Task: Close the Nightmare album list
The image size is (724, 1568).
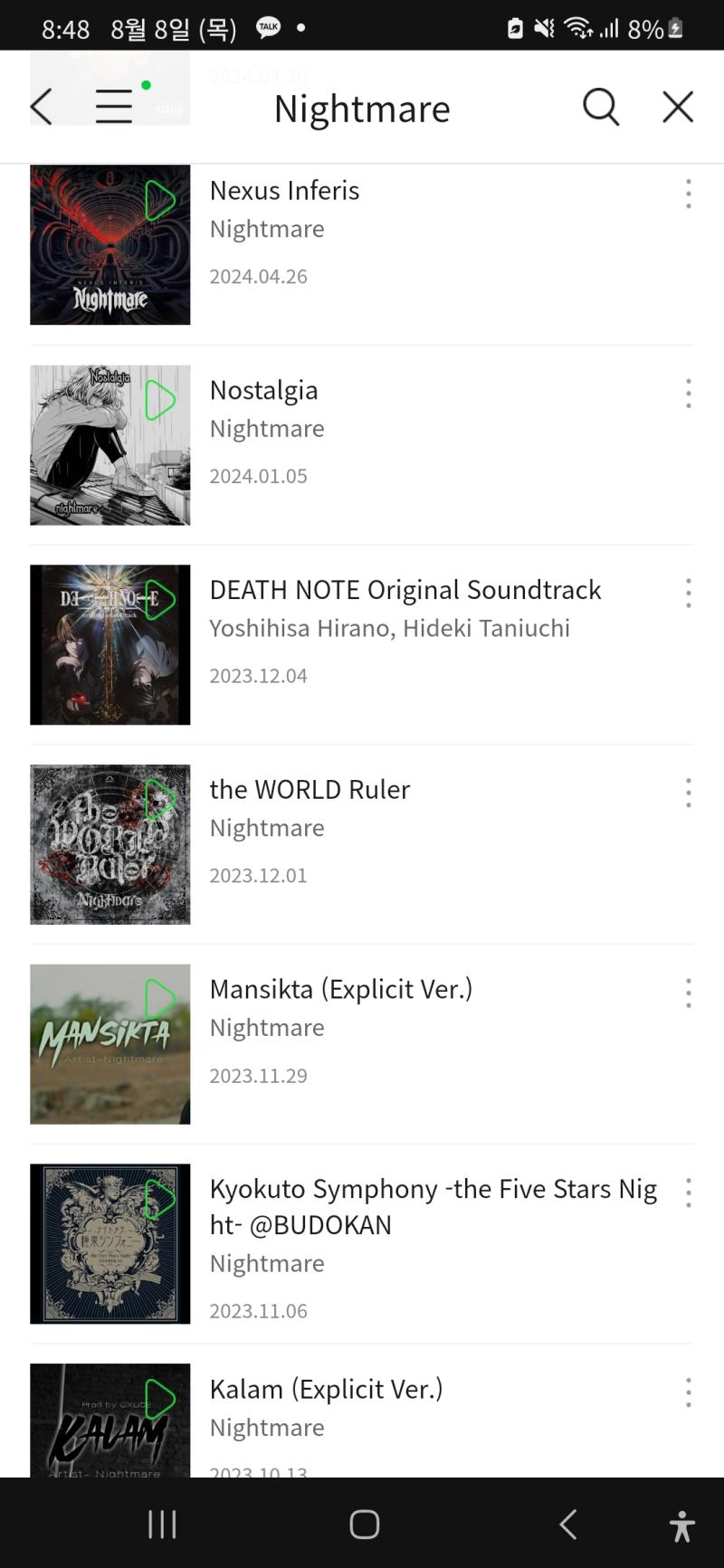Action: [x=678, y=107]
